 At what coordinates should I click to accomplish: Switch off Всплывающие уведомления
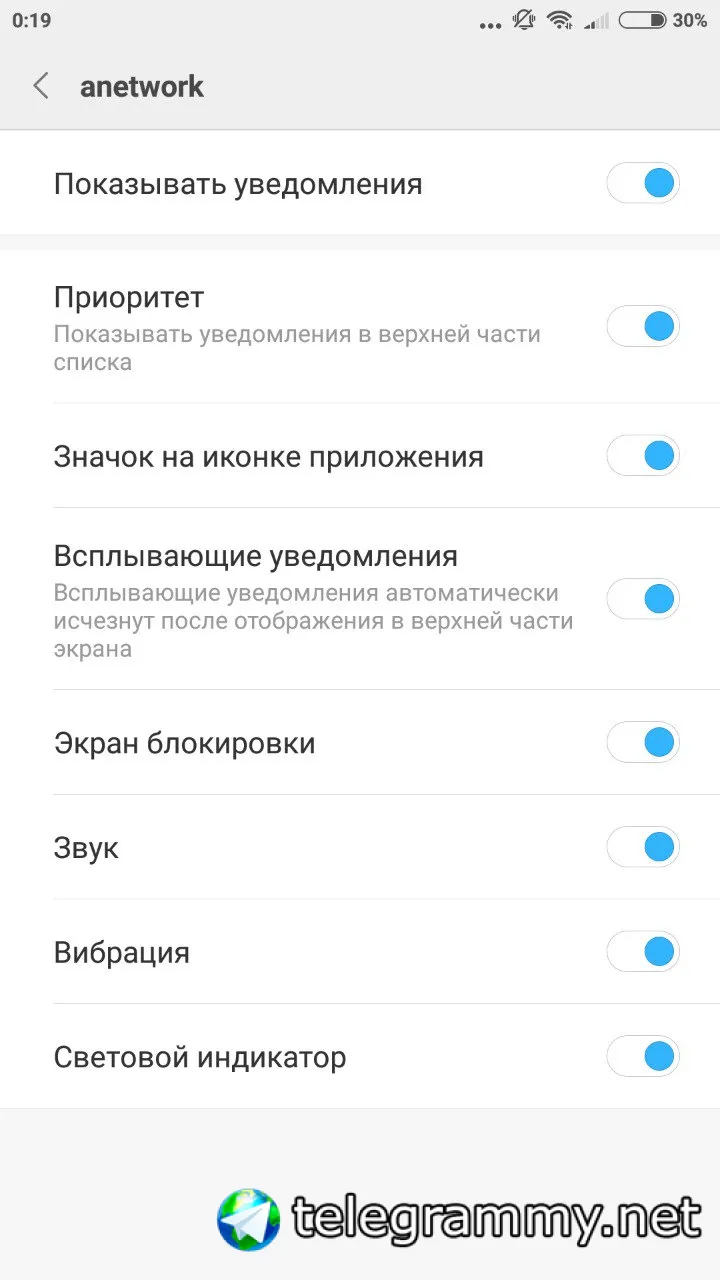pyautogui.click(x=643, y=598)
